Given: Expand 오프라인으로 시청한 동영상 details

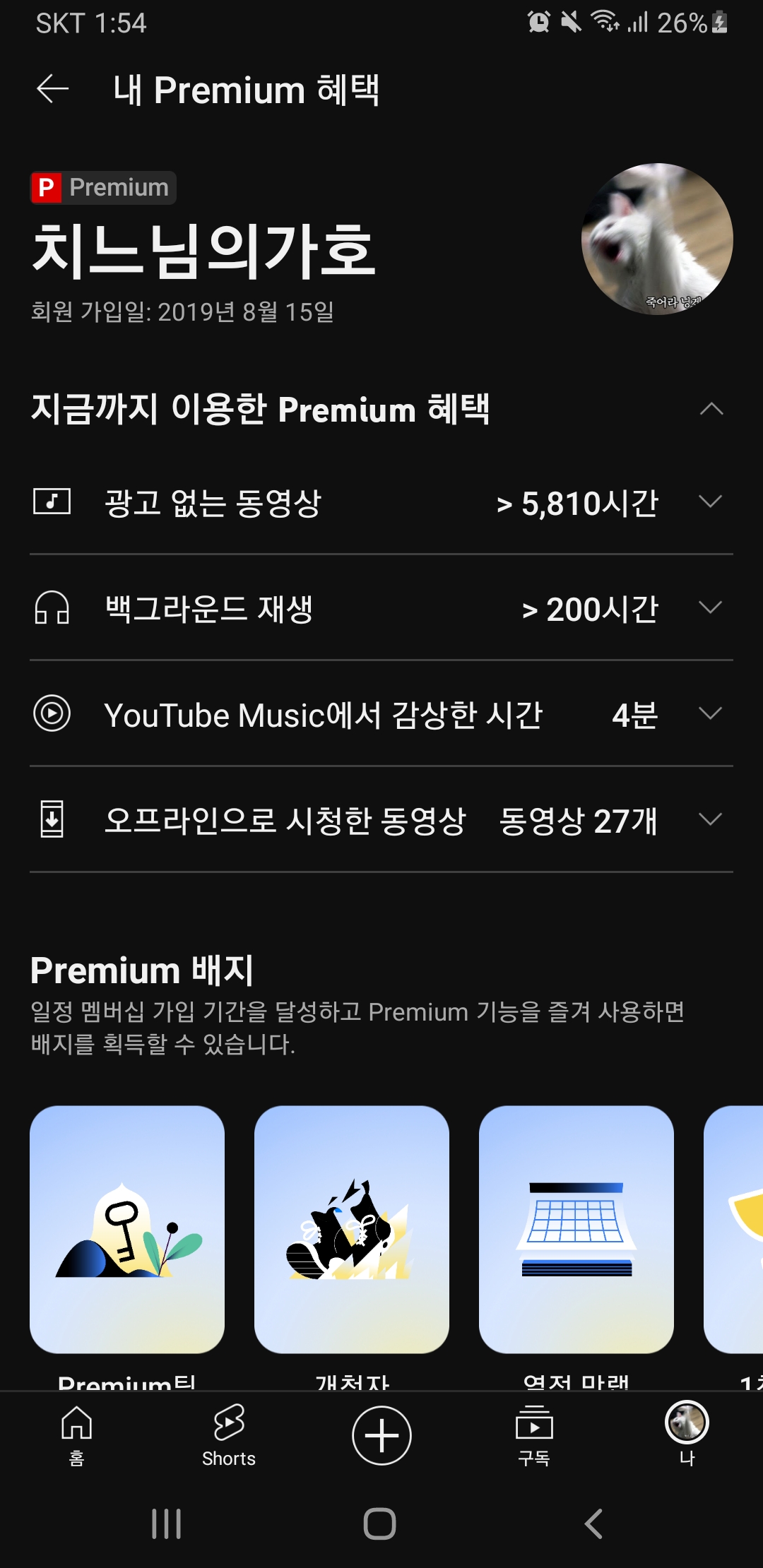Looking at the screenshot, I should tap(710, 820).
